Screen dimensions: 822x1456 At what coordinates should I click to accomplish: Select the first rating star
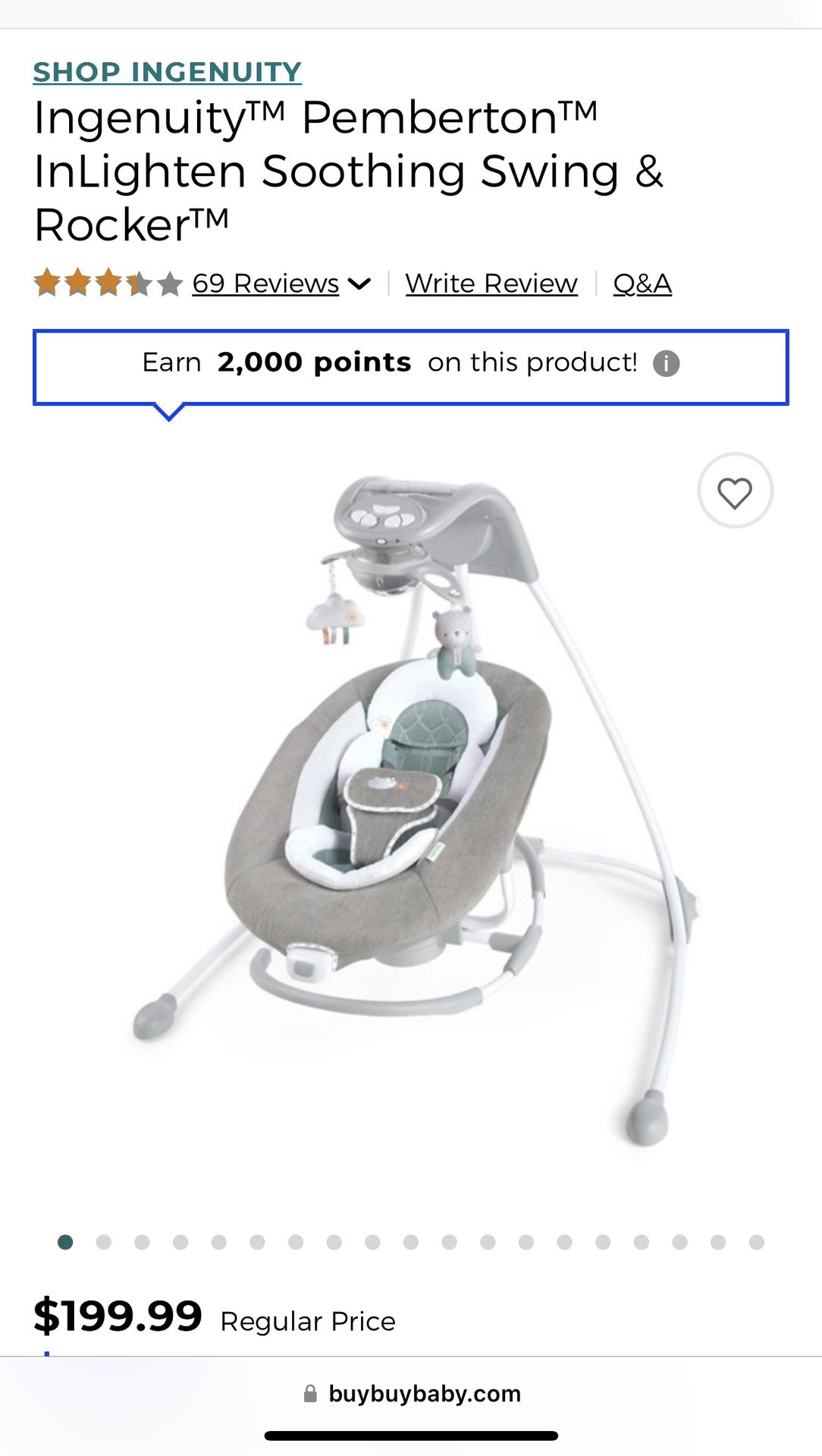[47, 282]
